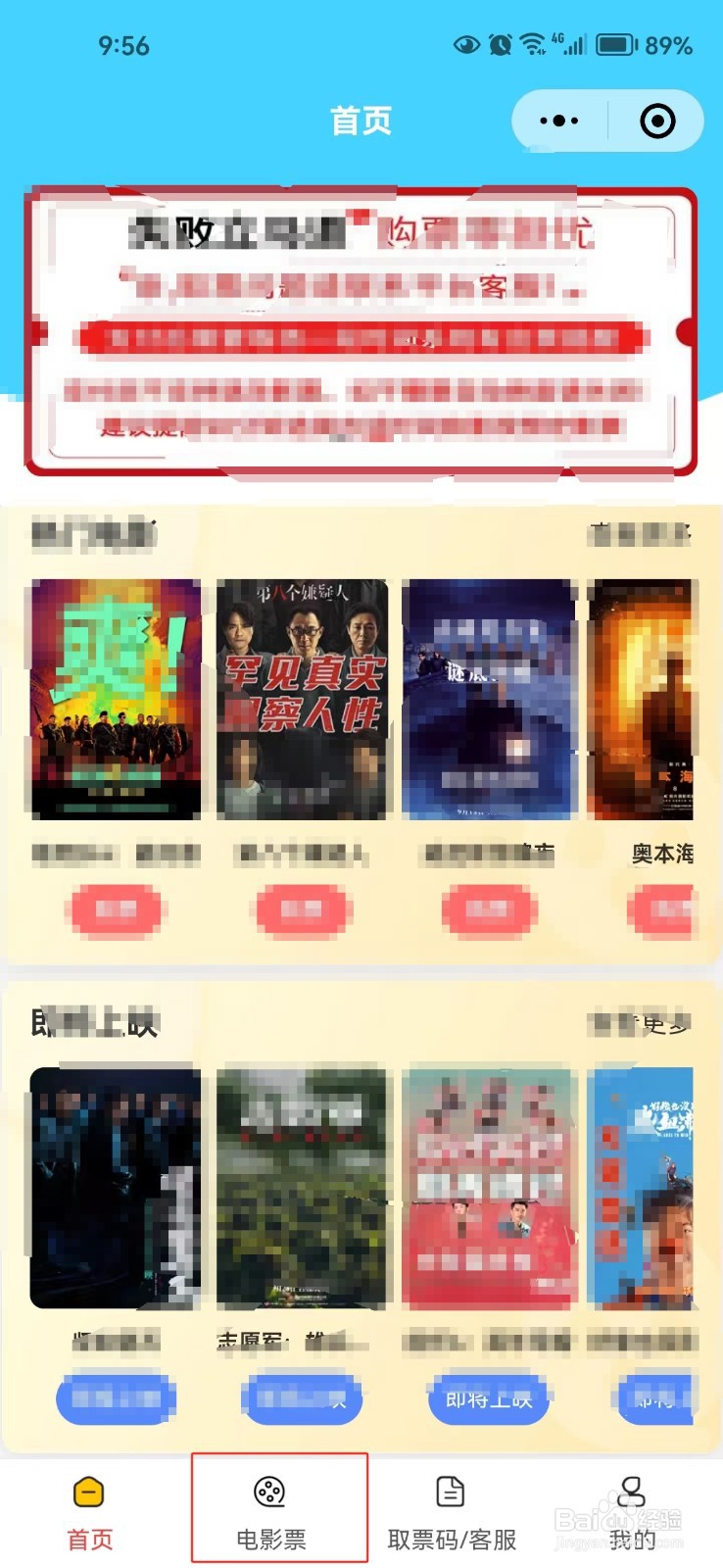Open the mini-program three-dot options capsule
The image size is (723, 1568).
point(557,120)
